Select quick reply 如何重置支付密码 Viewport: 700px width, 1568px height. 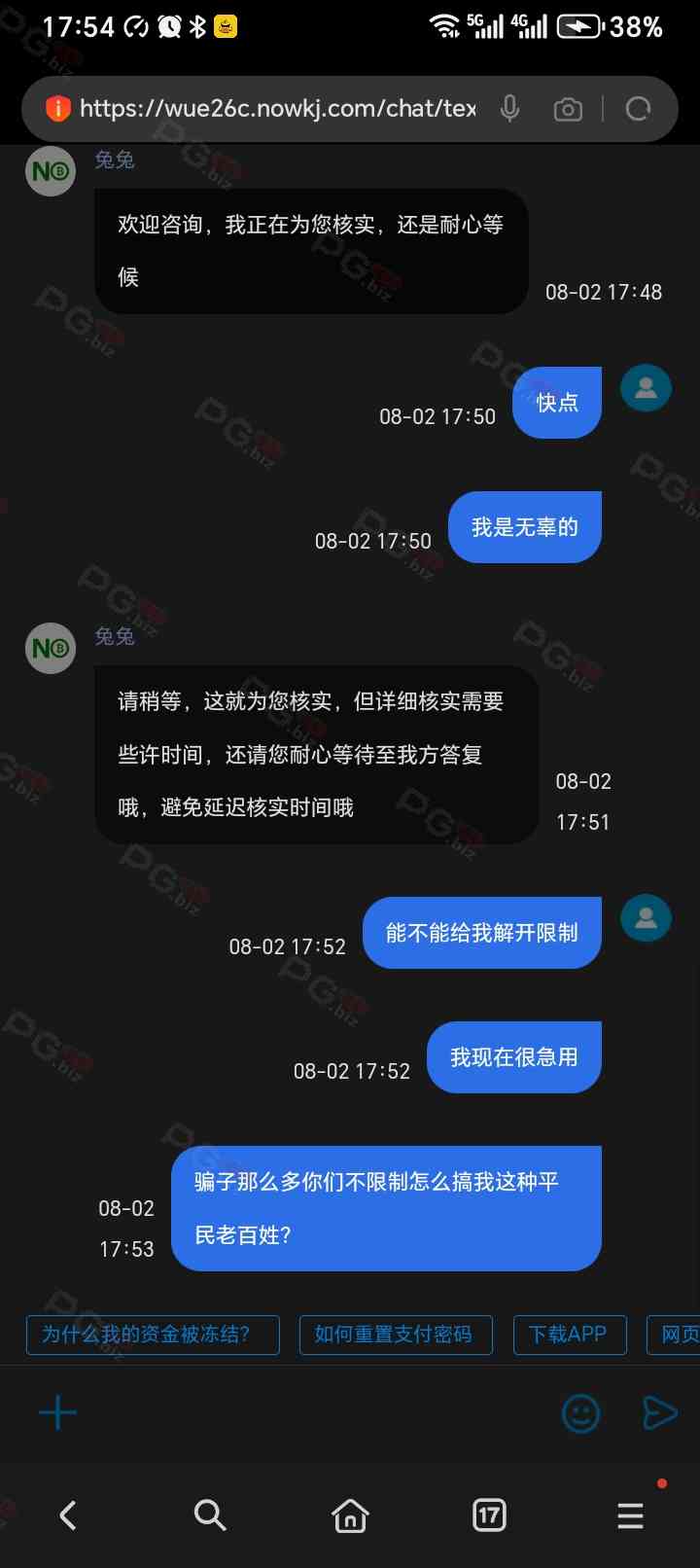(396, 1335)
